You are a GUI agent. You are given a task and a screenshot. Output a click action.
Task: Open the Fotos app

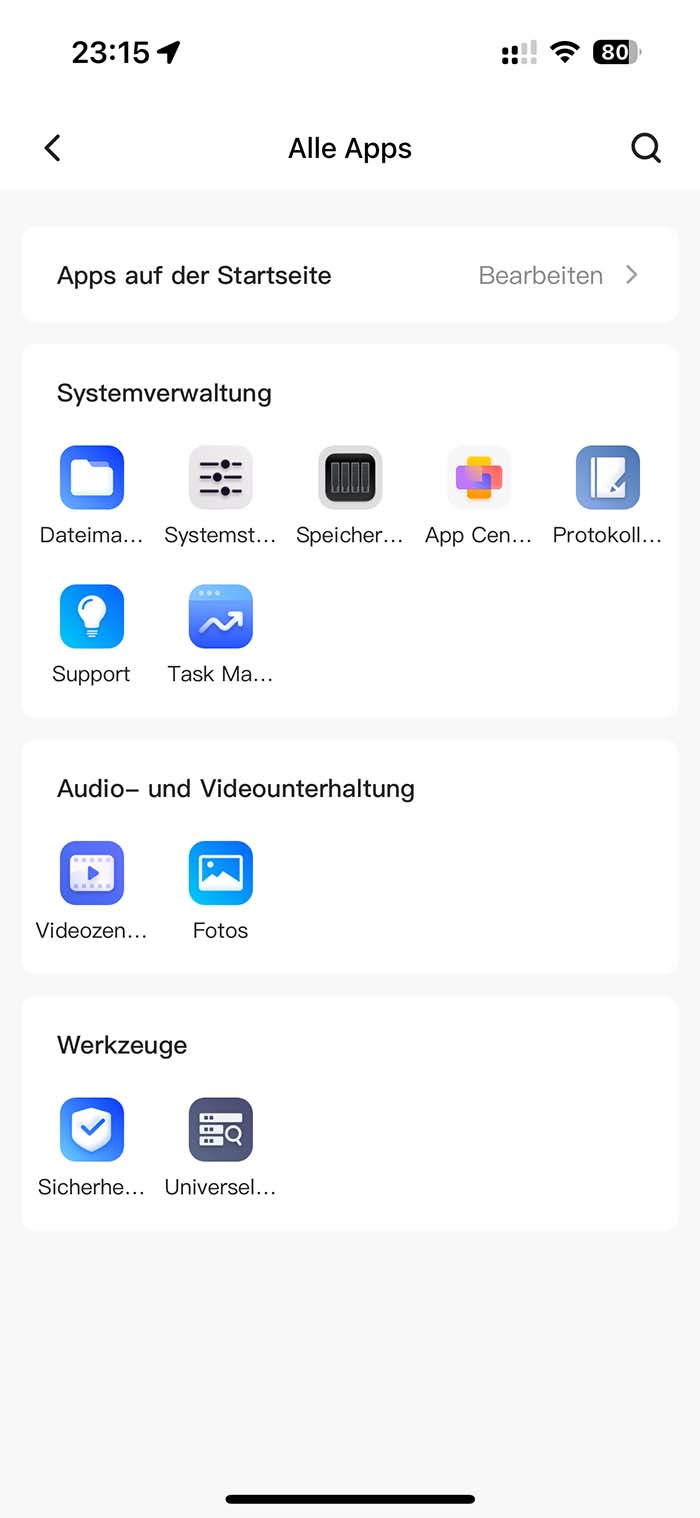[x=220, y=873]
